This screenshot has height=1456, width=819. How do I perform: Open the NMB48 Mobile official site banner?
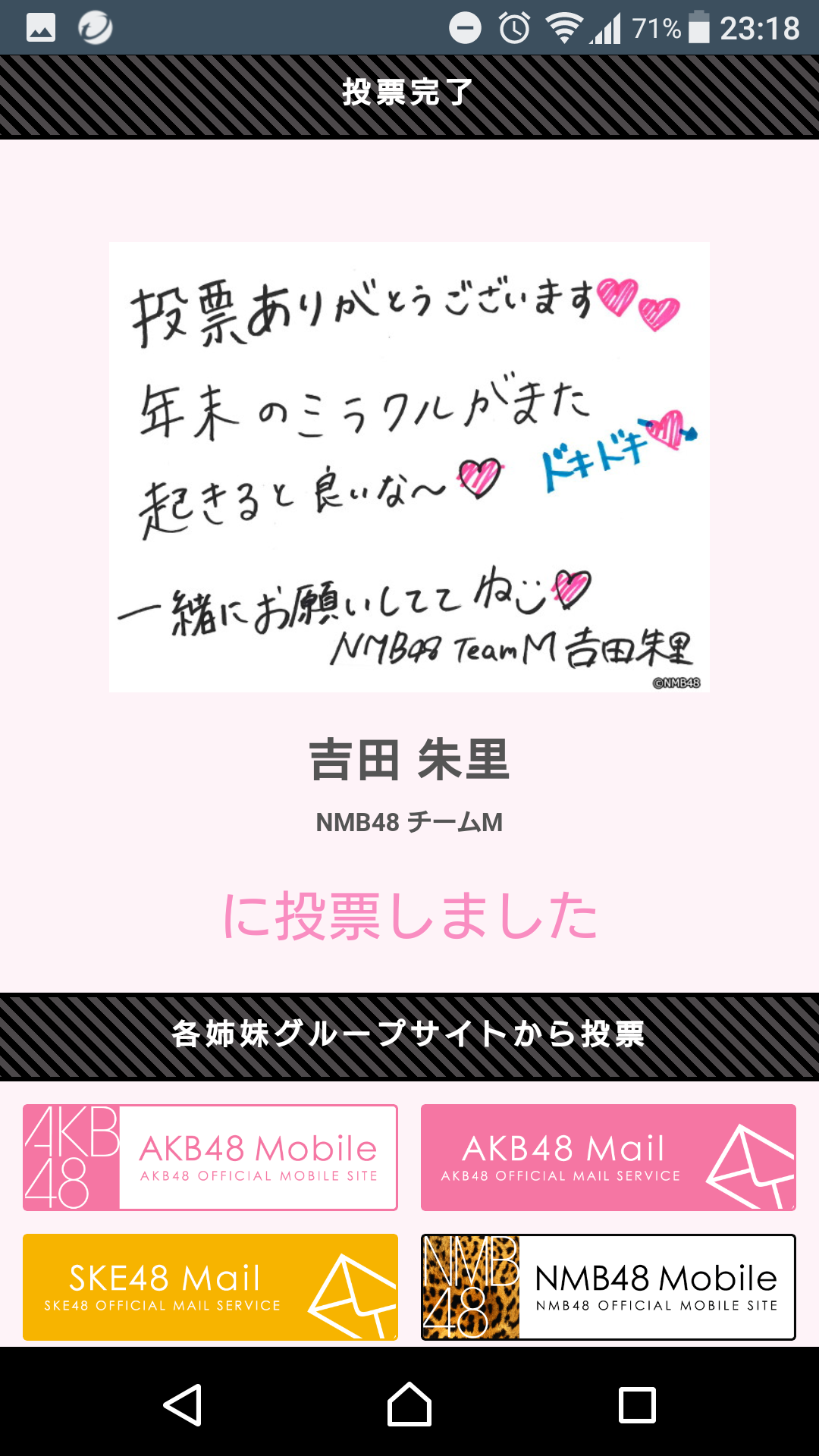(x=608, y=1287)
